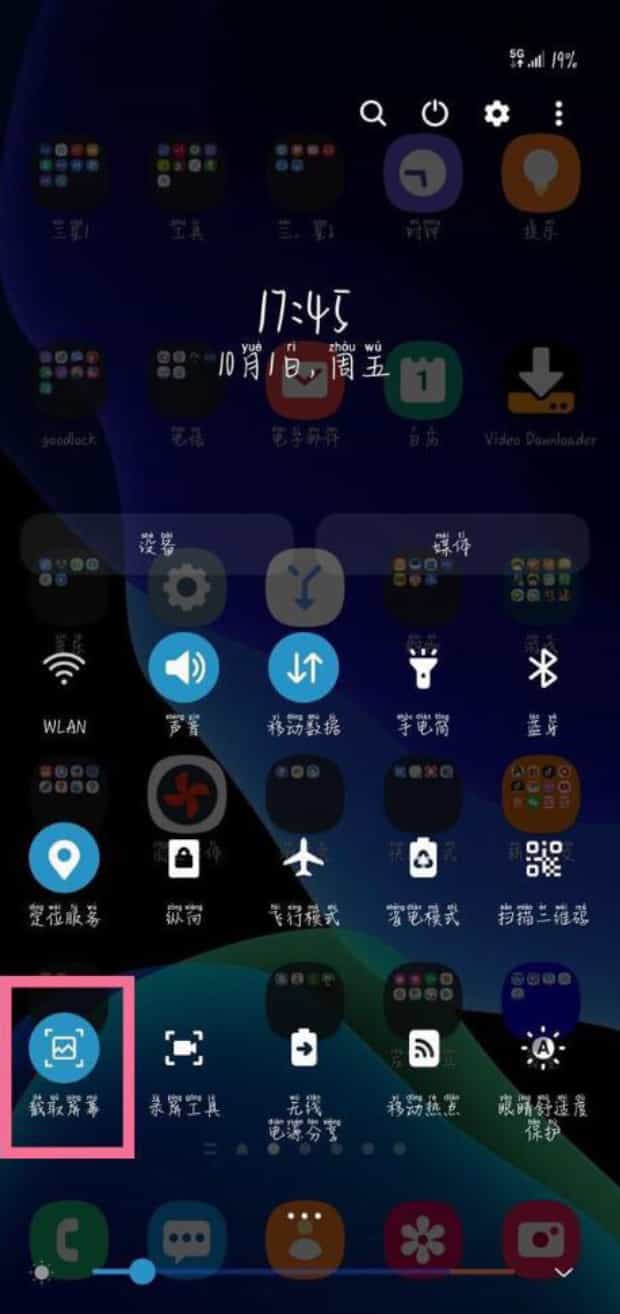
Task: Toggle the portrait rotation lock
Action: (x=183, y=859)
